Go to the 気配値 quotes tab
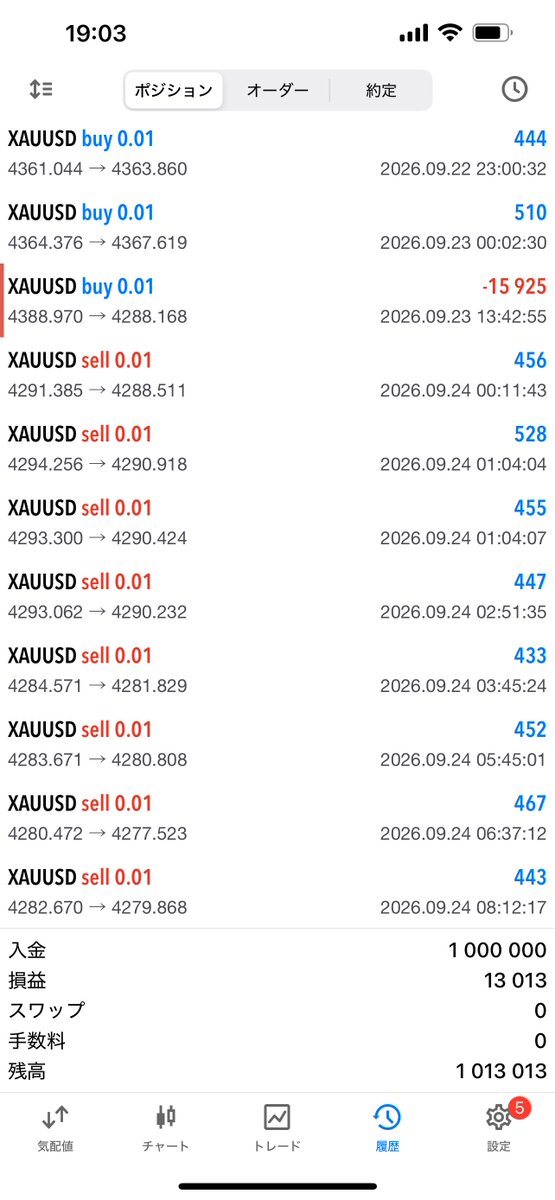Image resolution: width=555 pixels, height=1200 pixels. (55, 1127)
